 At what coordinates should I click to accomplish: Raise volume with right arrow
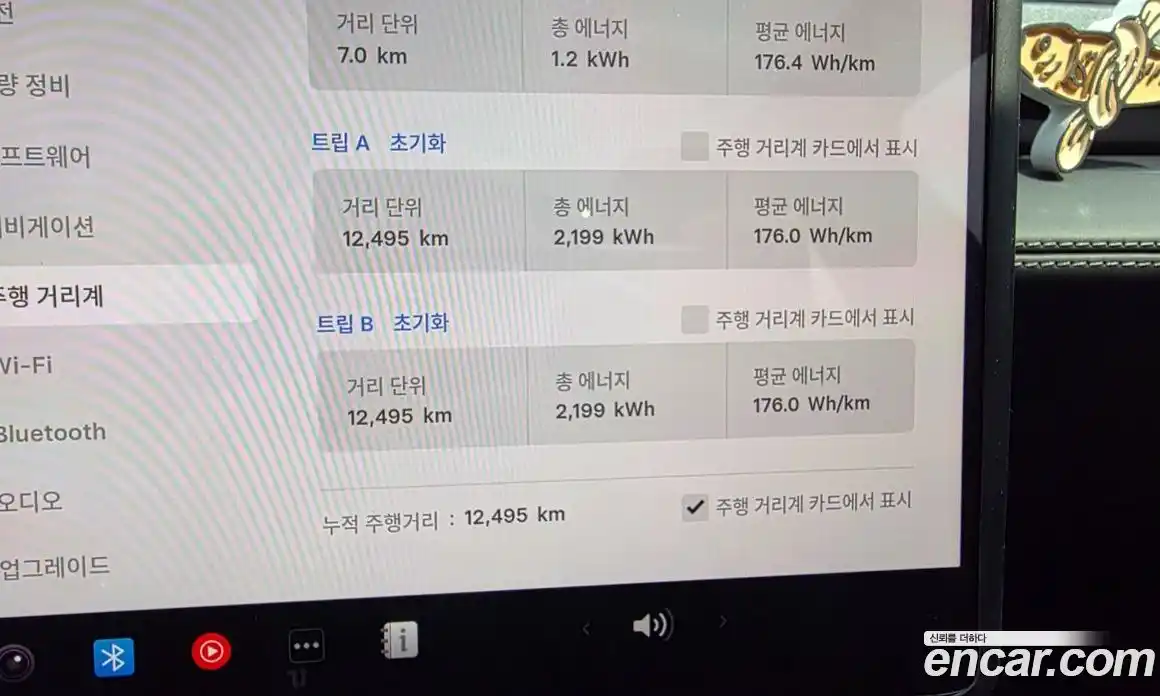point(723,622)
